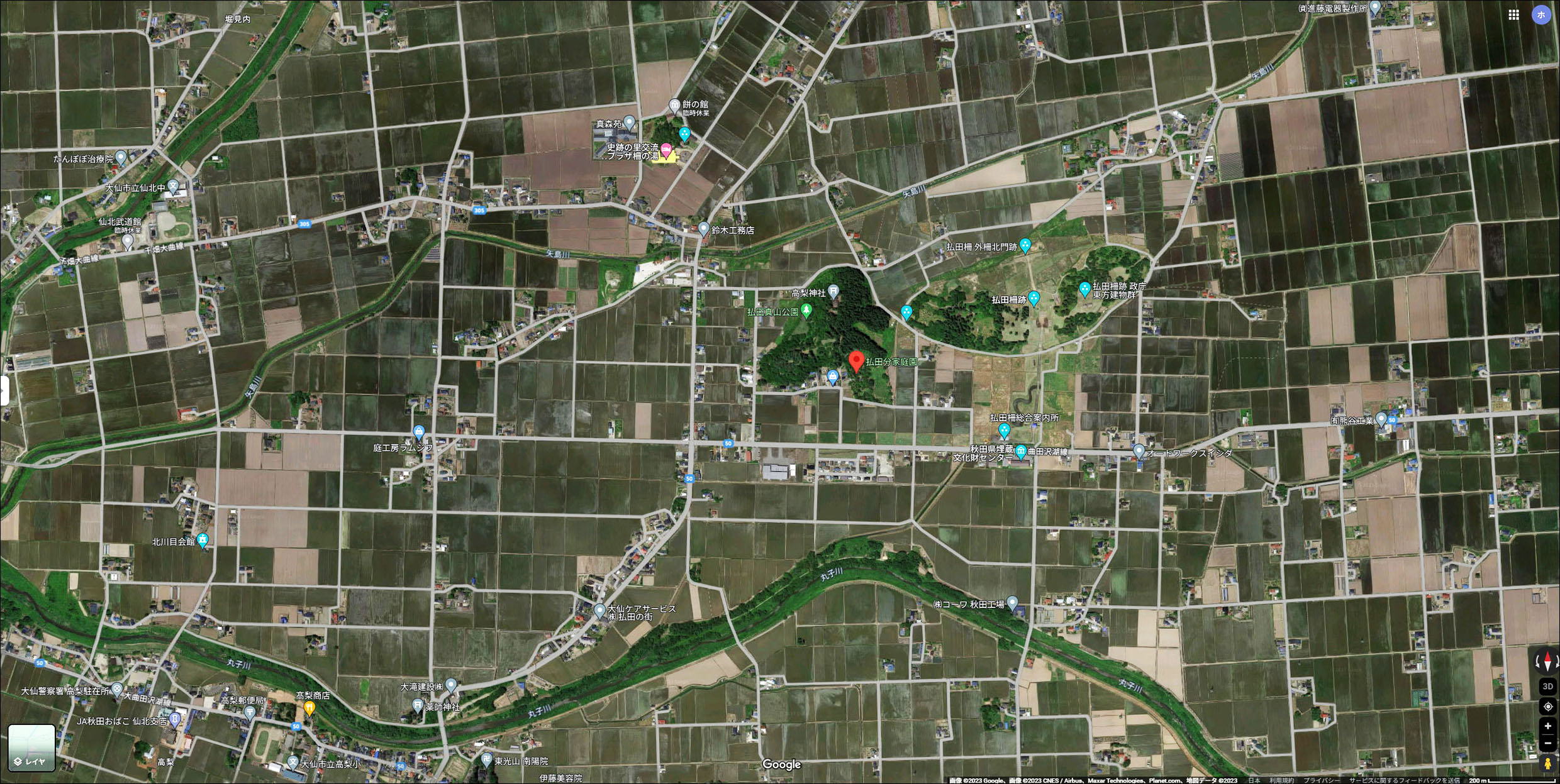The width and height of the screenshot is (1560, 784).
Task: Select the red 払田分家庭園 pin
Action: tap(855, 362)
